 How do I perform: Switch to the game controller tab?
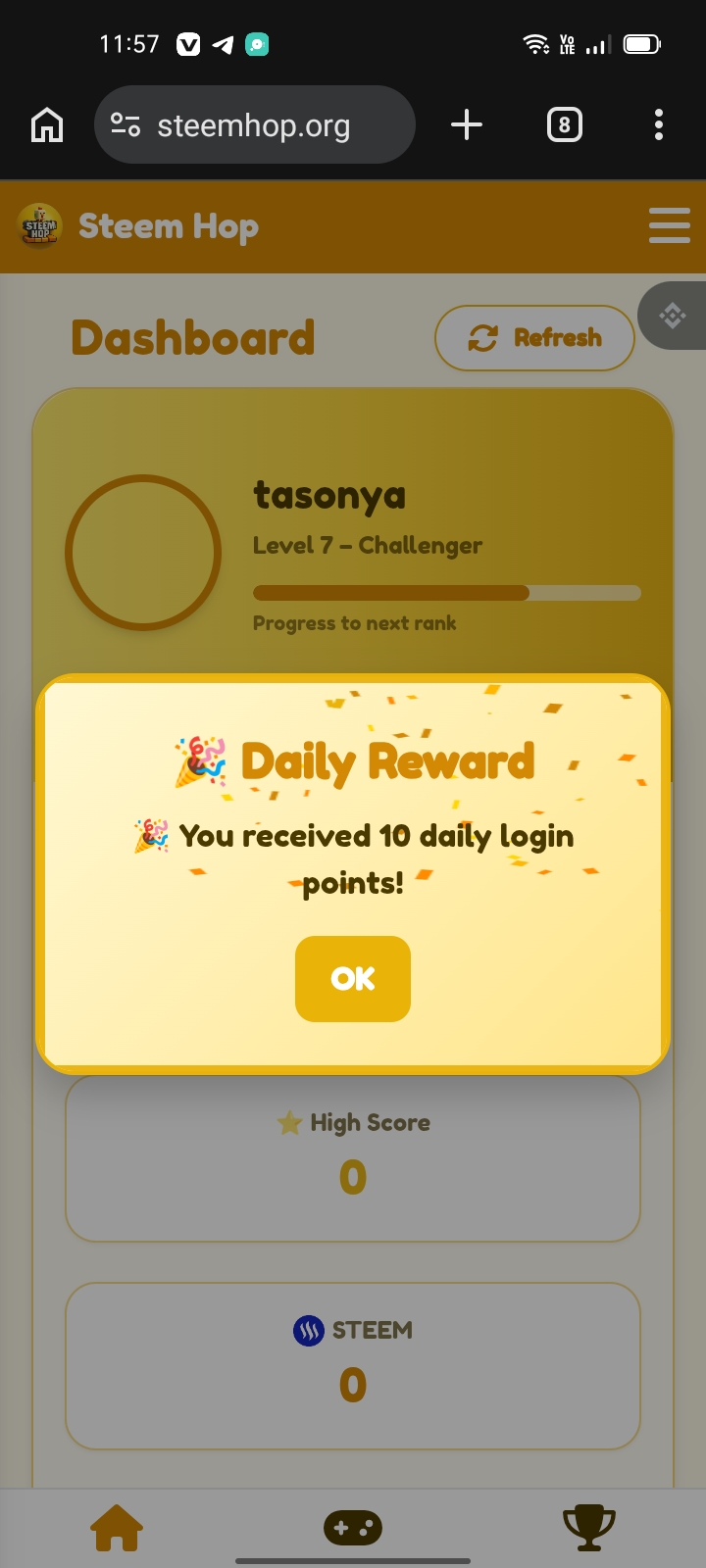pyautogui.click(x=353, y=1527)
